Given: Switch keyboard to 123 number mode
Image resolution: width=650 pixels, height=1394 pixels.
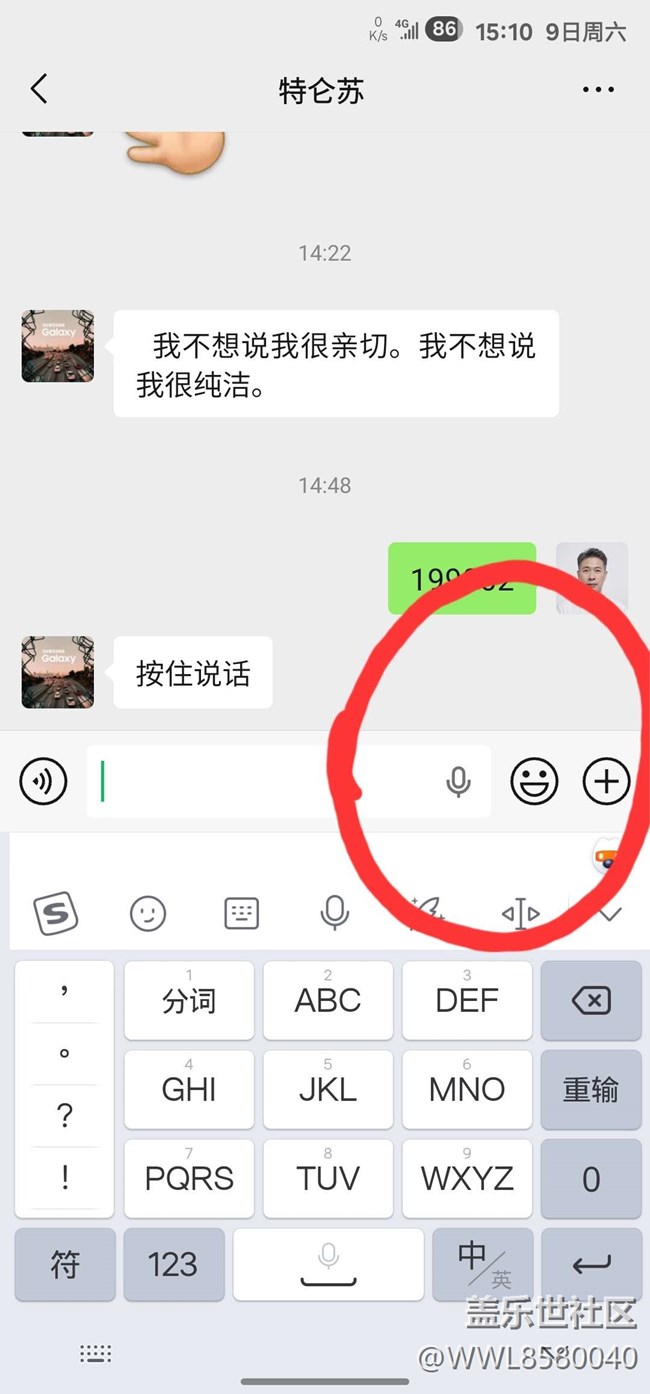Looking at the screenshot, I should [x=173, y=1265].
